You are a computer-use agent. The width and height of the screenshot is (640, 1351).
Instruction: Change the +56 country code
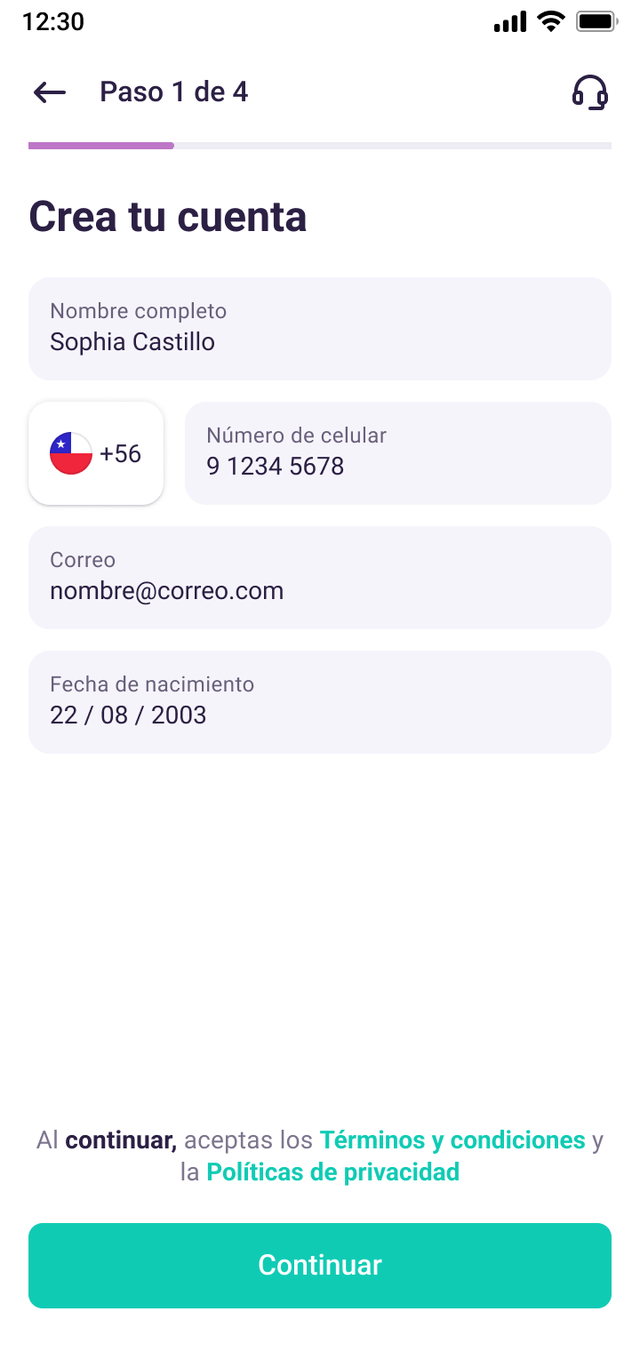96,453
